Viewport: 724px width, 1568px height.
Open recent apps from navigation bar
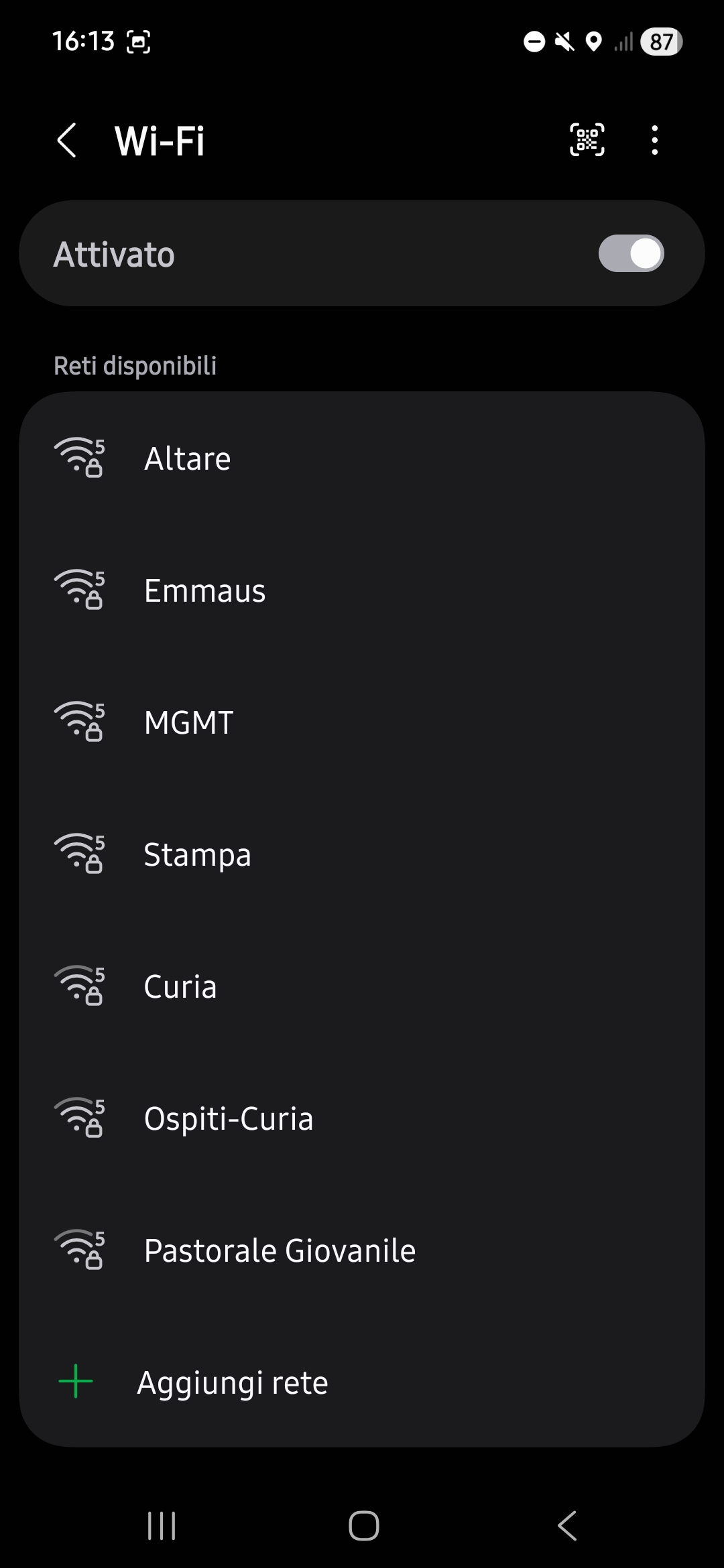(162, 1526)
